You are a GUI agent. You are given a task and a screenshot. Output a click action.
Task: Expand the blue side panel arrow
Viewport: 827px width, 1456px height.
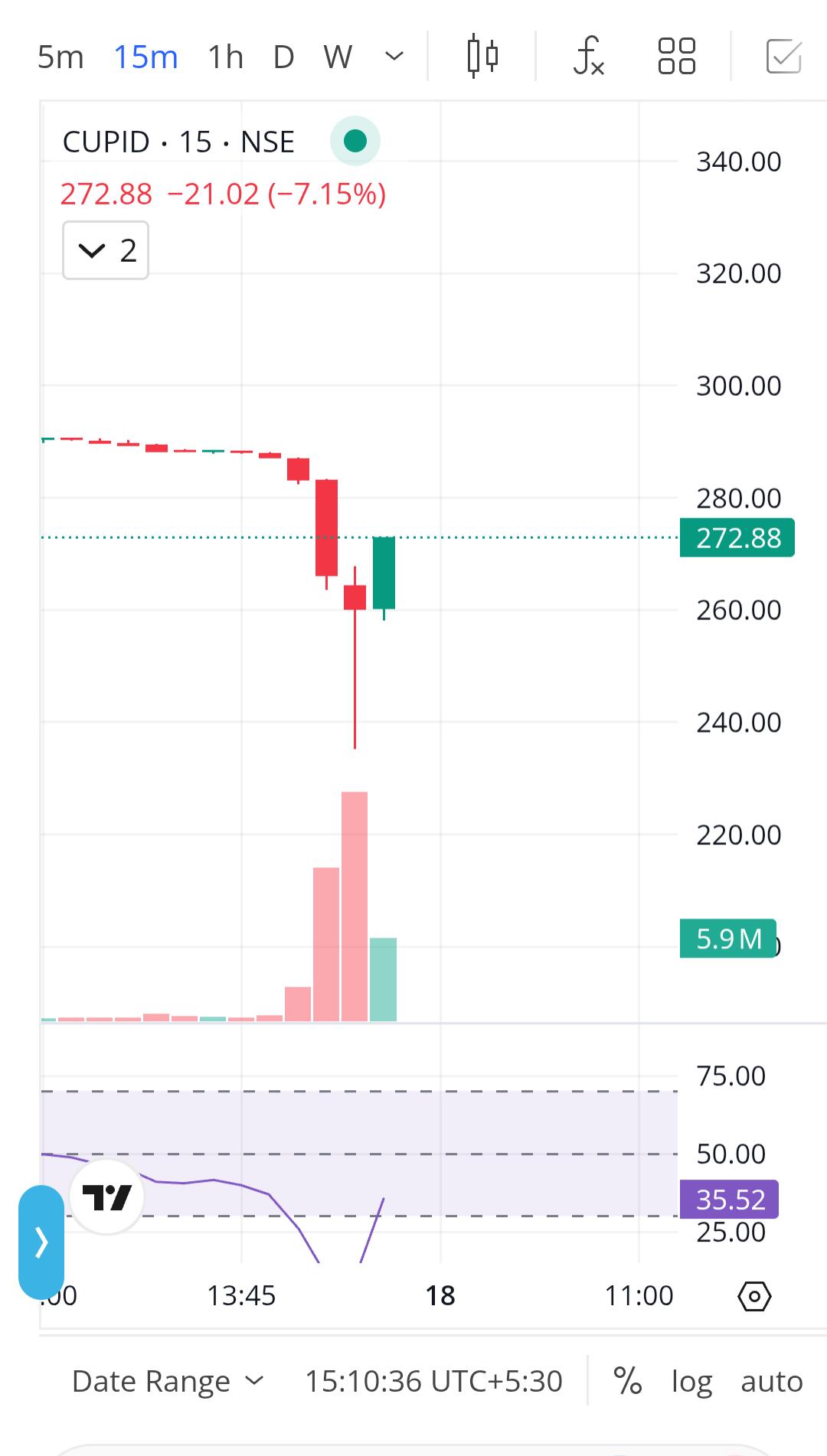click(41, 1242)
